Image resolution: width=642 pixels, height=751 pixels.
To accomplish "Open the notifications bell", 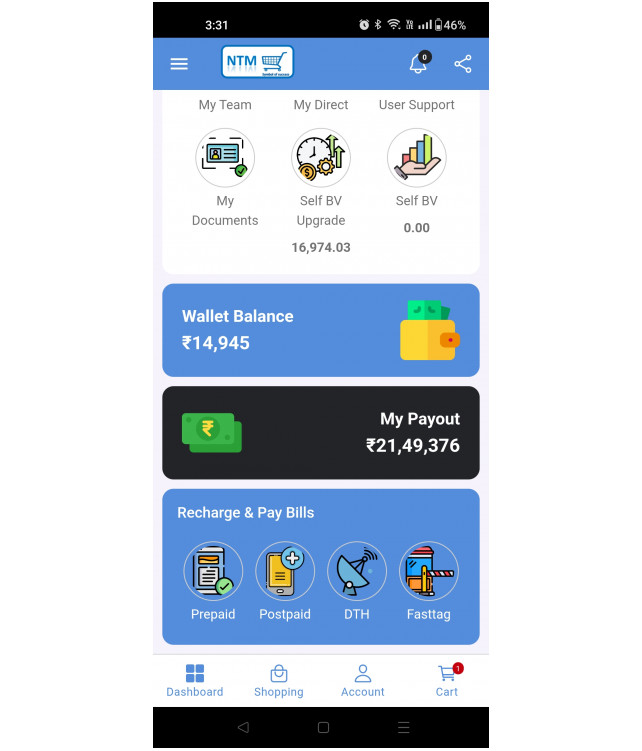I will [x=418, y=64].
